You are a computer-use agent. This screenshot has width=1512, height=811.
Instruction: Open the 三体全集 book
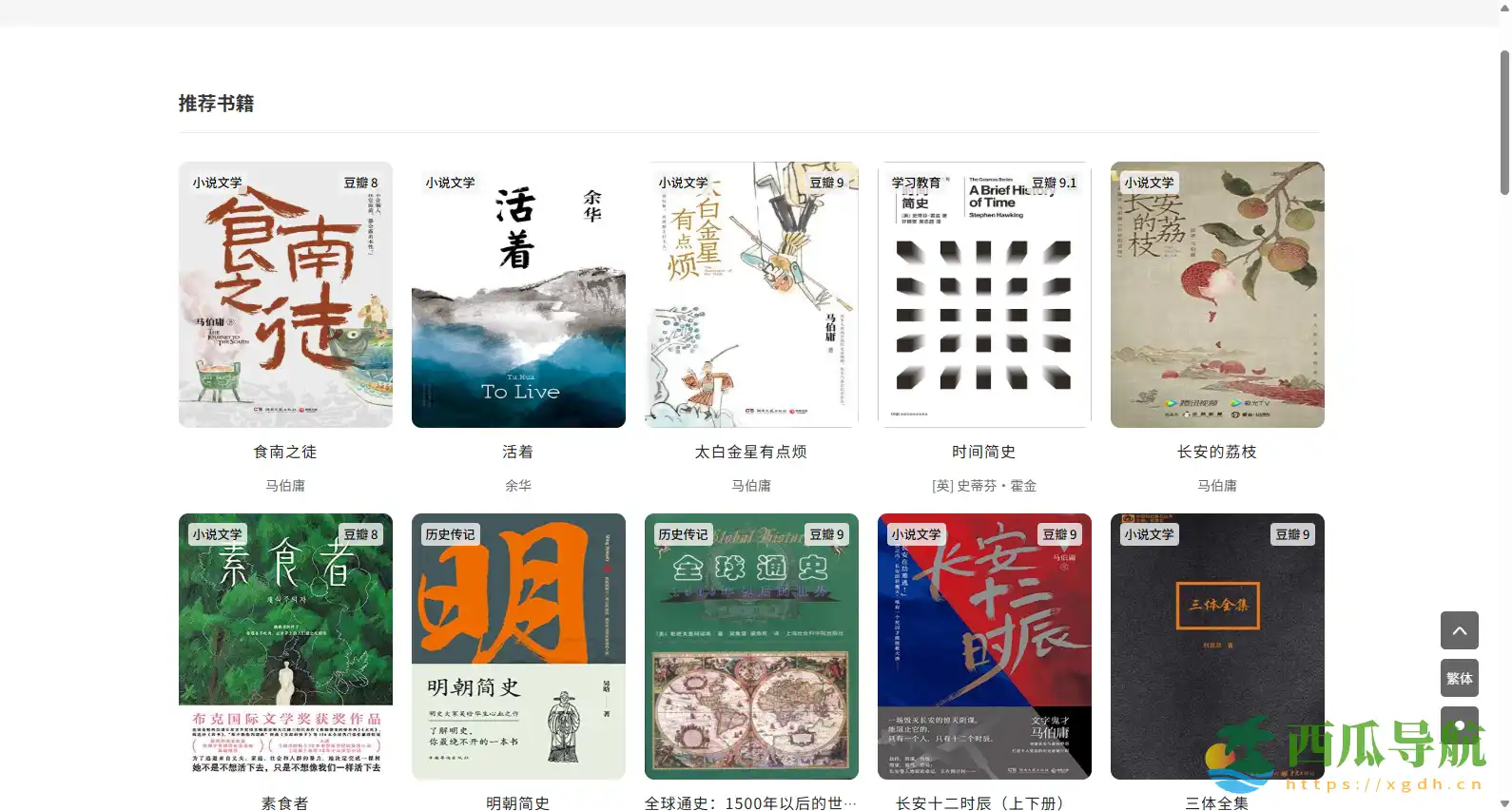tap(1217, 647)
